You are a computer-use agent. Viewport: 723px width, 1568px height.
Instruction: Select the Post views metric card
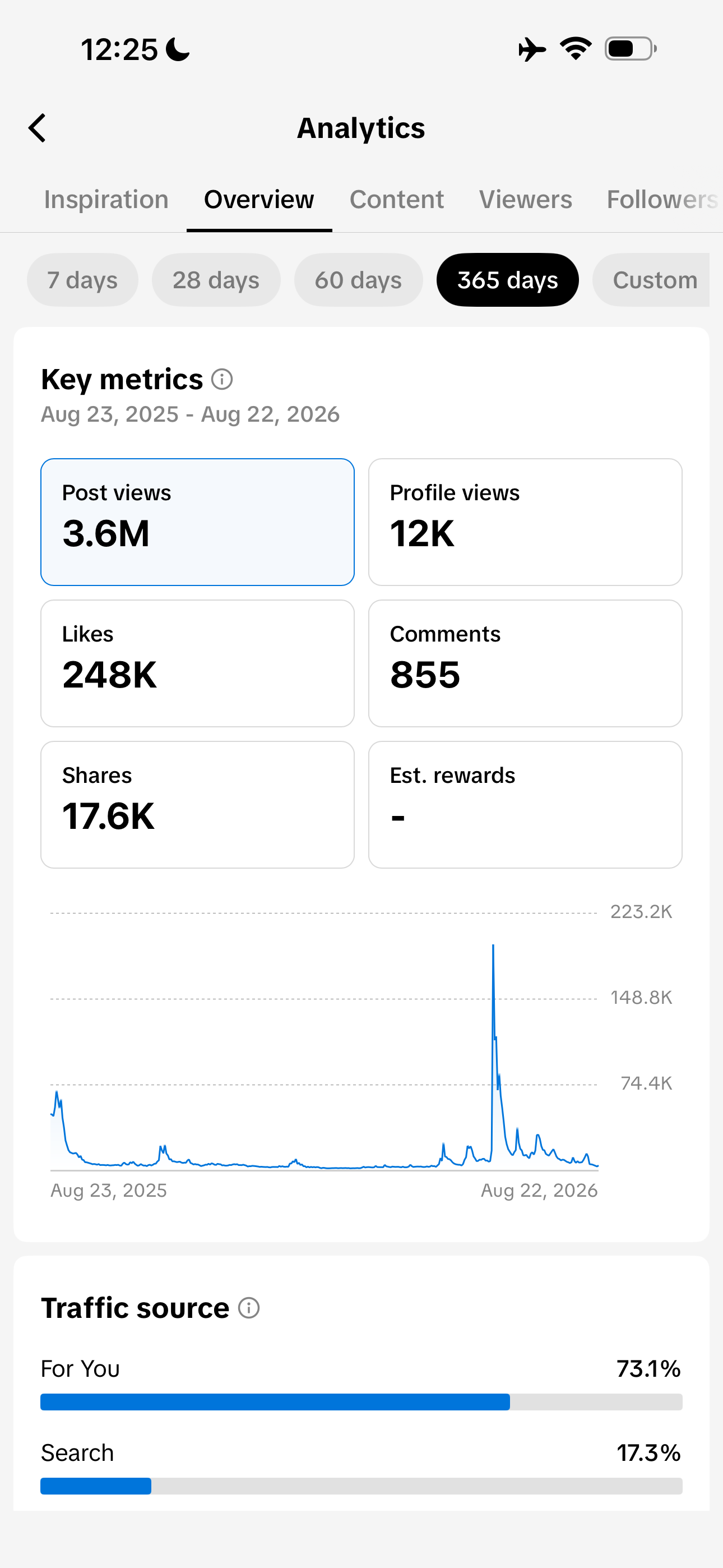point(197,522)
